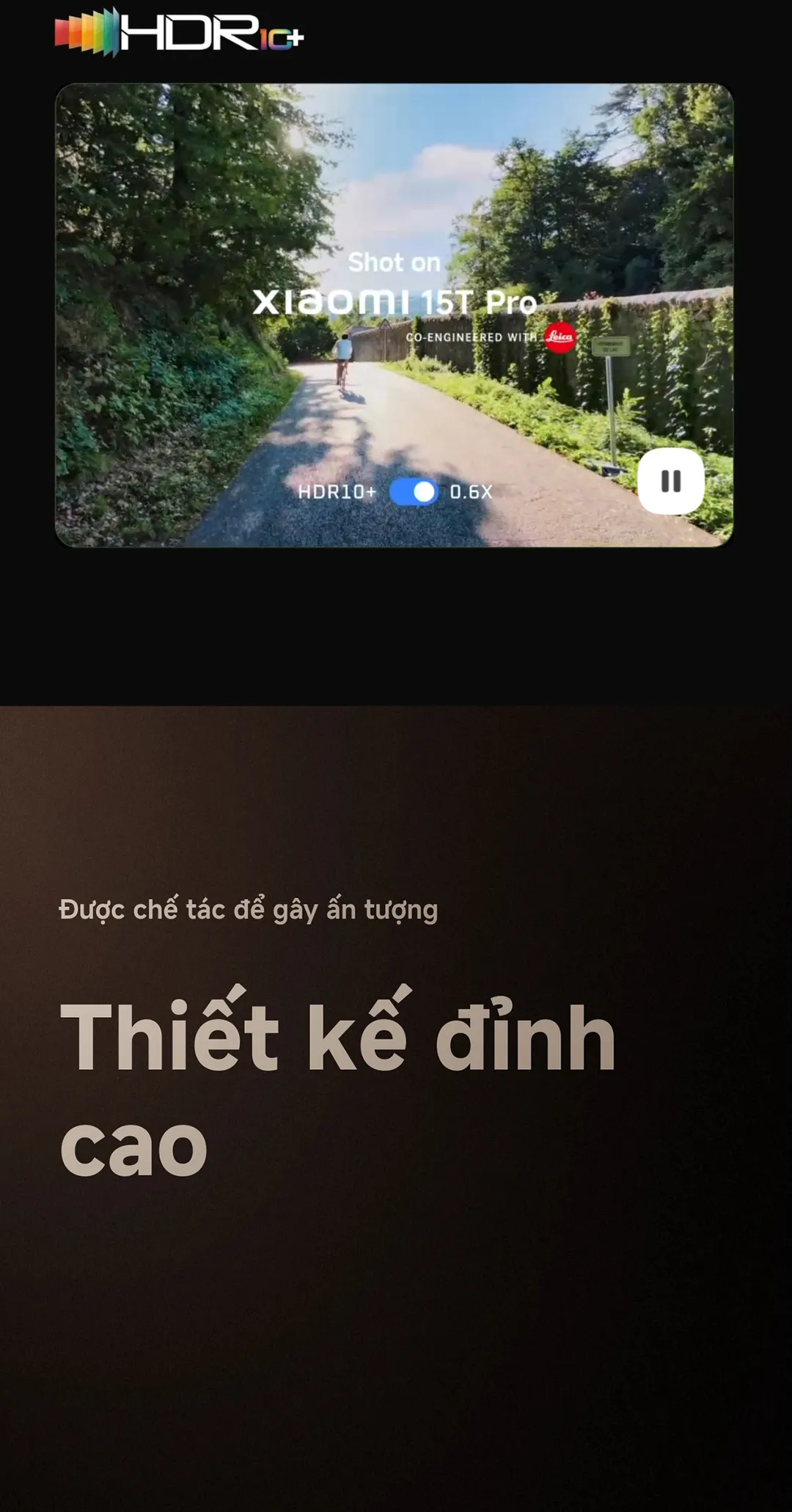This screenshot has width=792, height=1512.
Task: Pause the Xiaomi 15T Pro video
Action: tap(670, 481)
